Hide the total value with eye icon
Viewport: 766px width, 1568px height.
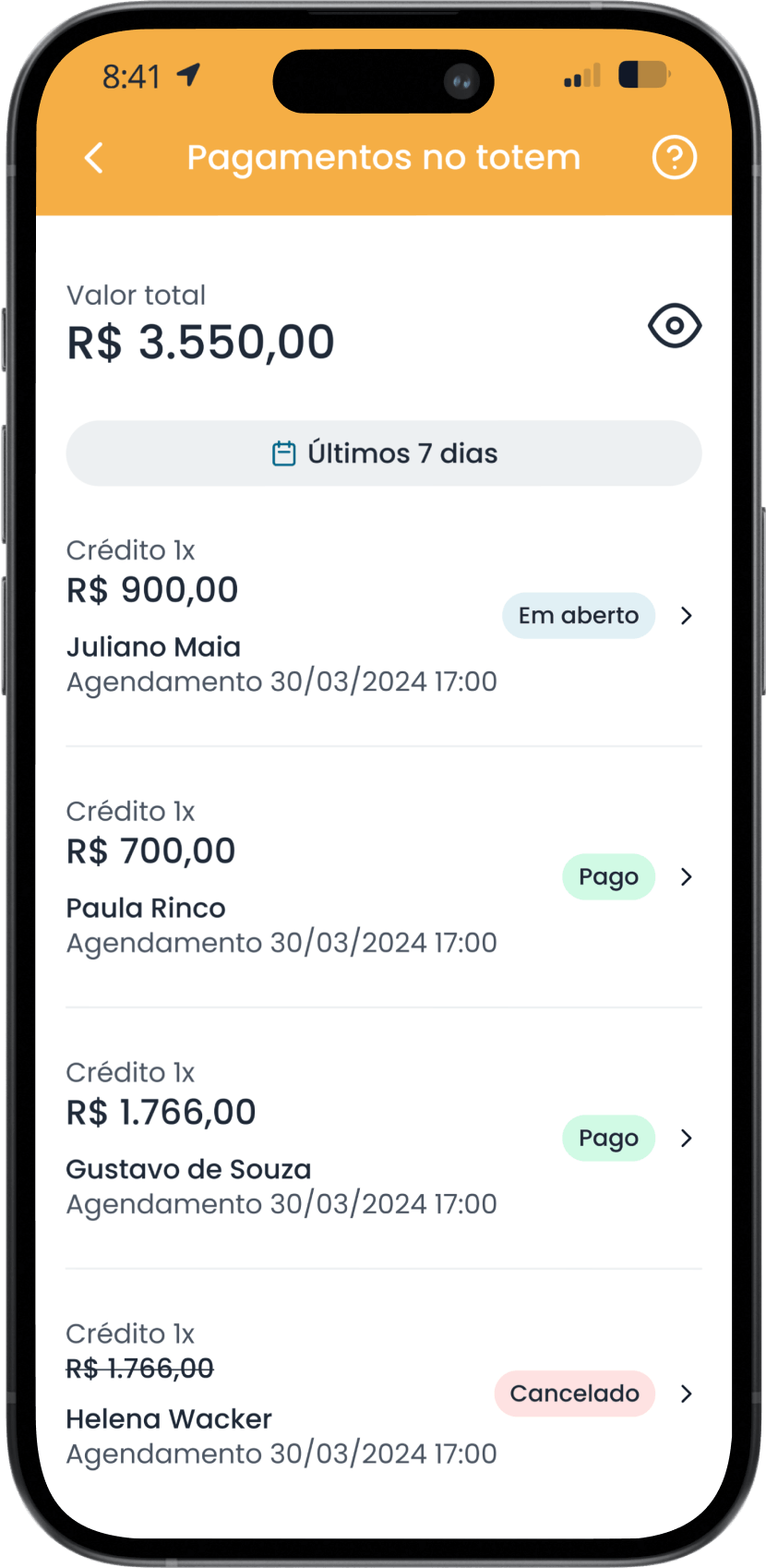(675, 326)
